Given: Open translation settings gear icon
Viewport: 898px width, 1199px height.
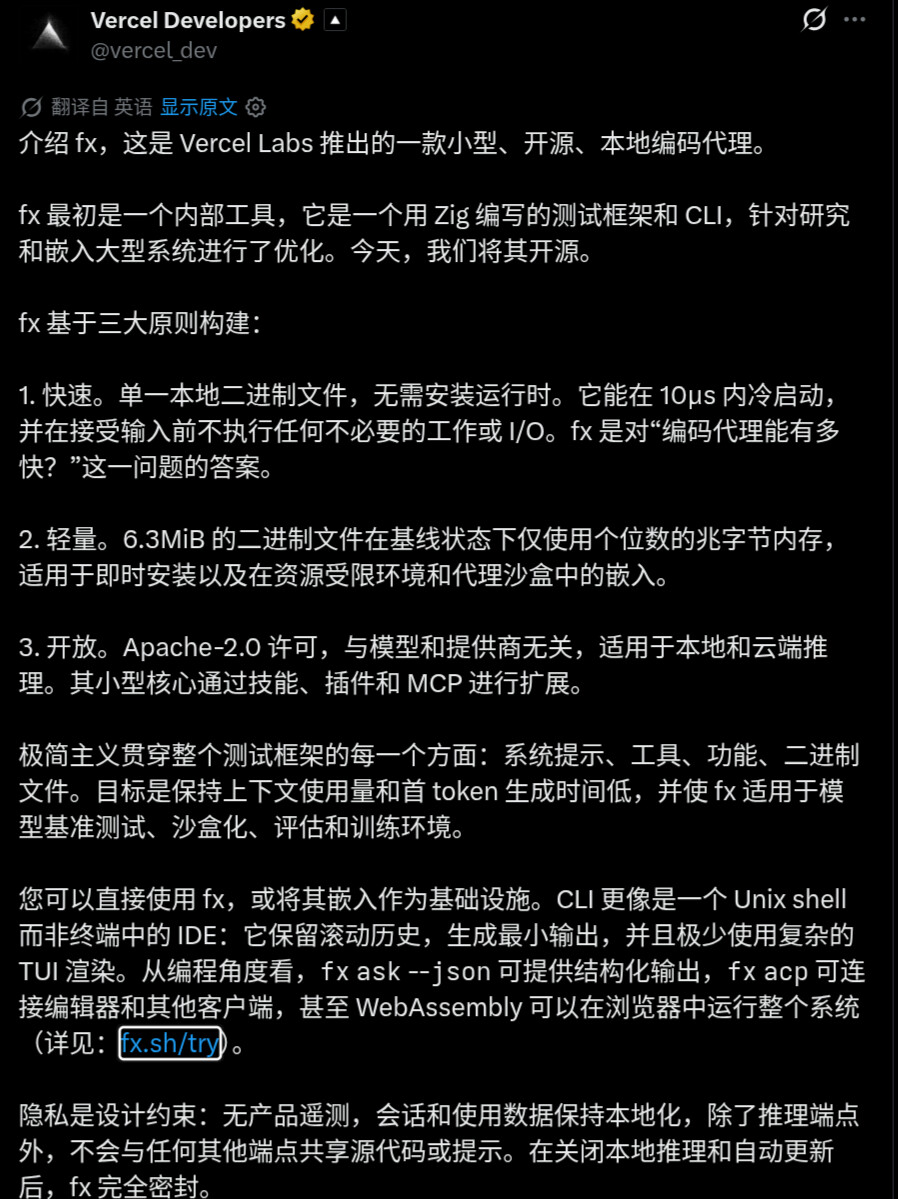Looking at the screenshot, I should pos(255,107).
